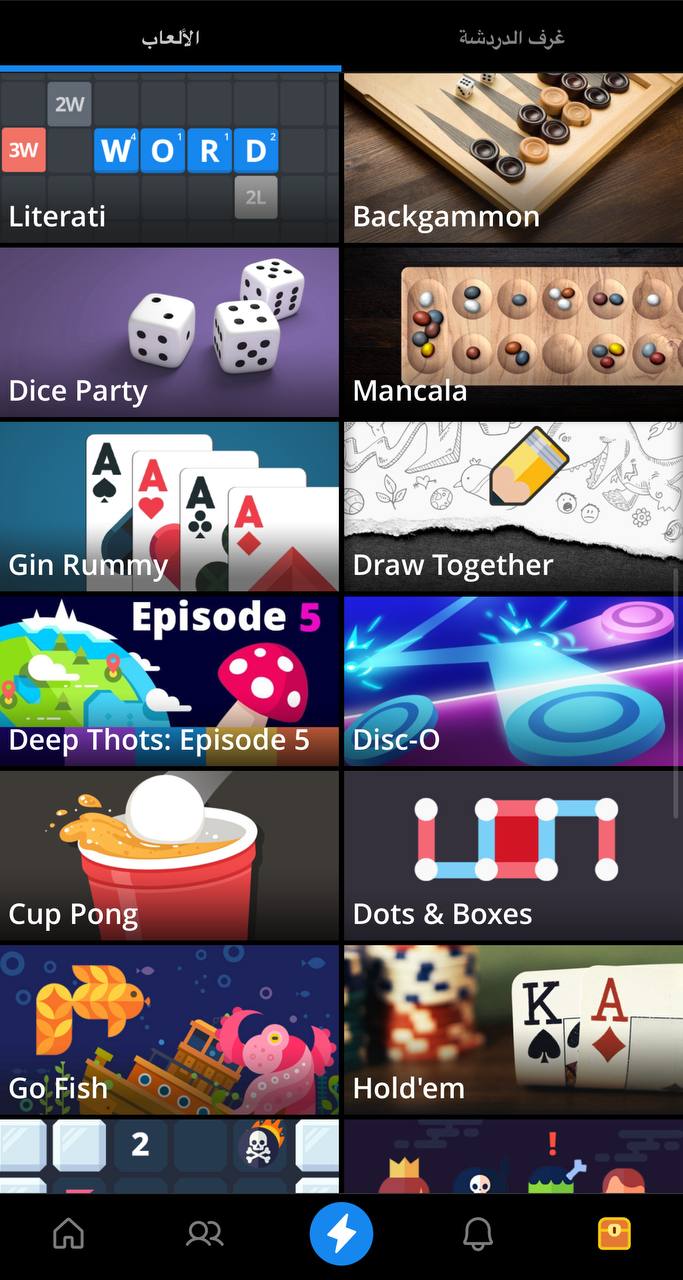Select the الألعاب tab
The width and height of the screenshot is (683, 1280).
coord(170,38)
